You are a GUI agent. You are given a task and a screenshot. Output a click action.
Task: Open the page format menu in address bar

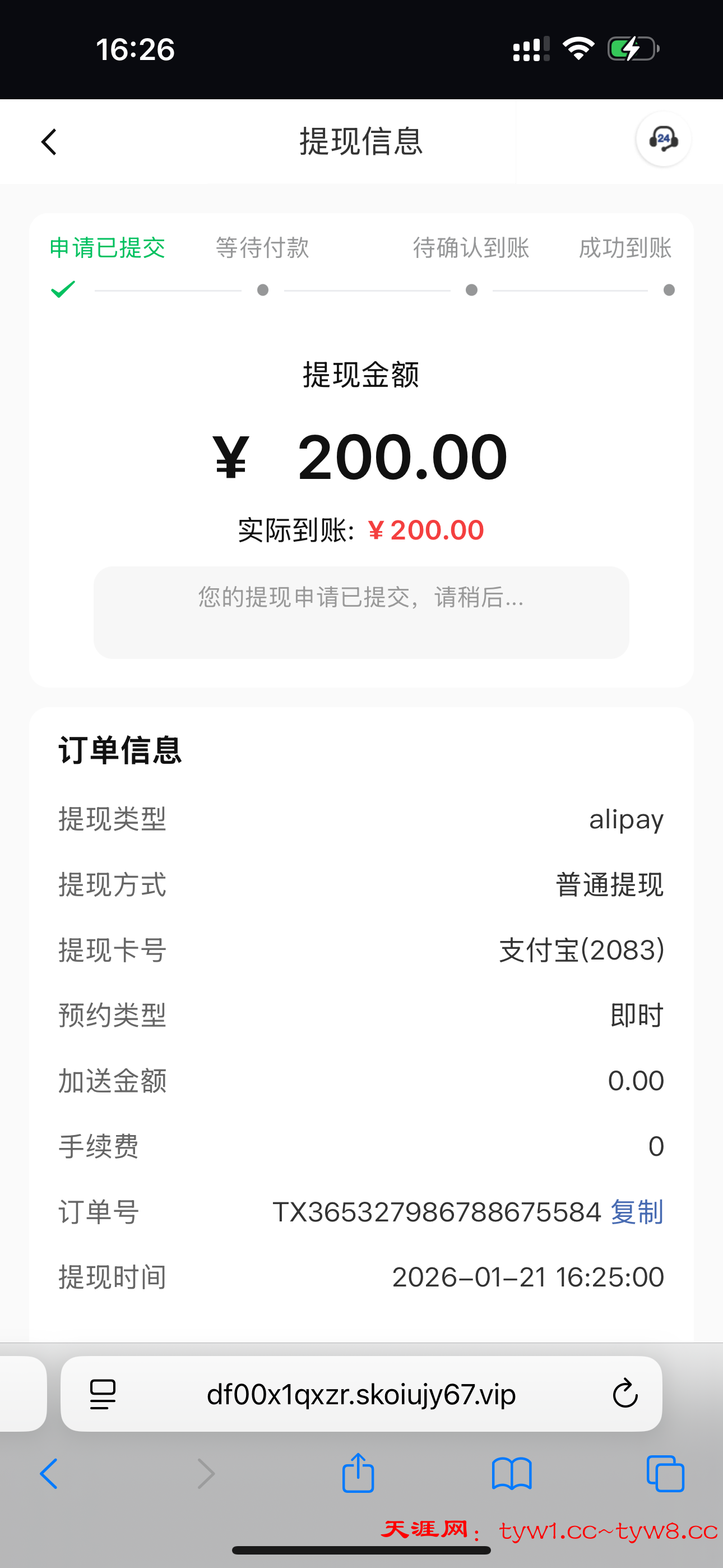click(103, 1394)
